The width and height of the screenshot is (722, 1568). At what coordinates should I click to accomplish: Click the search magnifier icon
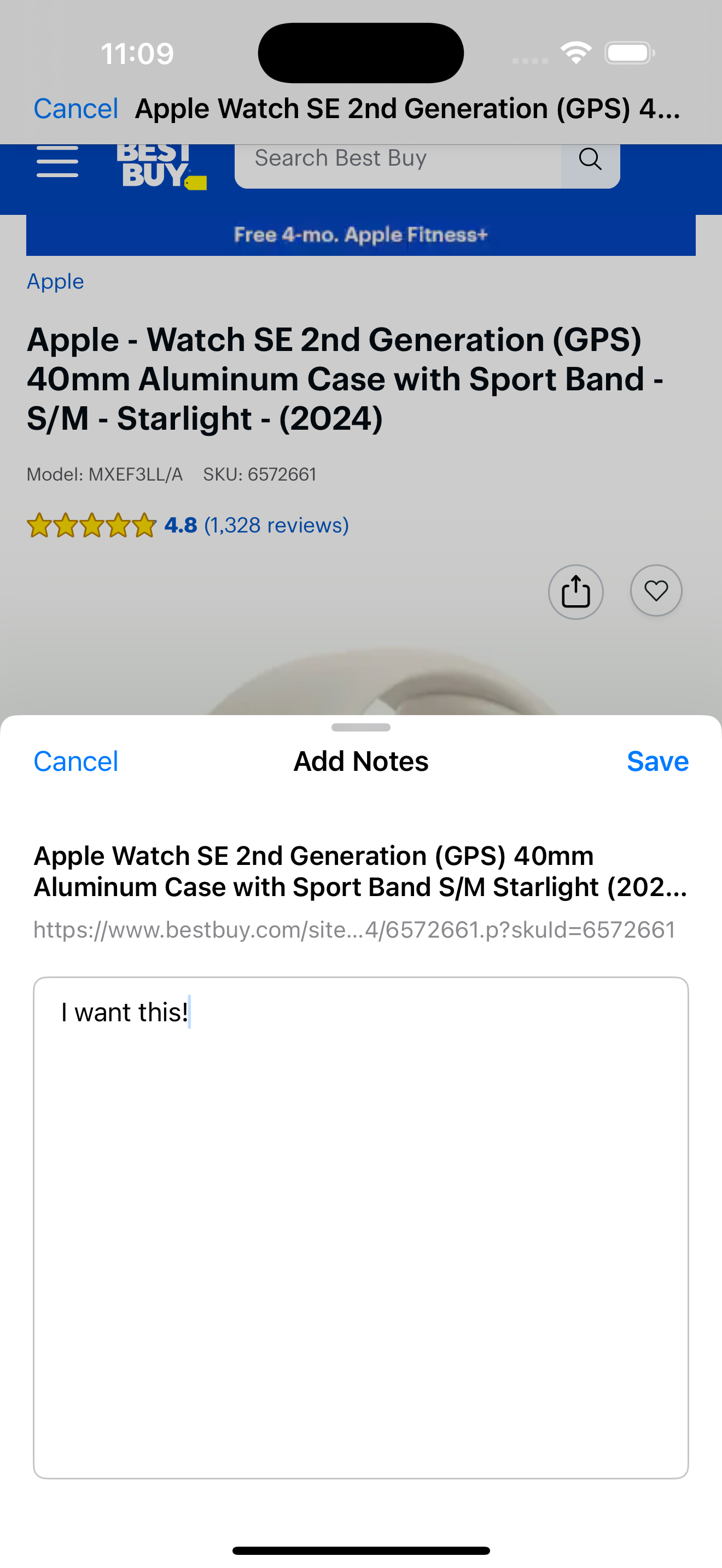click(x=589, y=160)
